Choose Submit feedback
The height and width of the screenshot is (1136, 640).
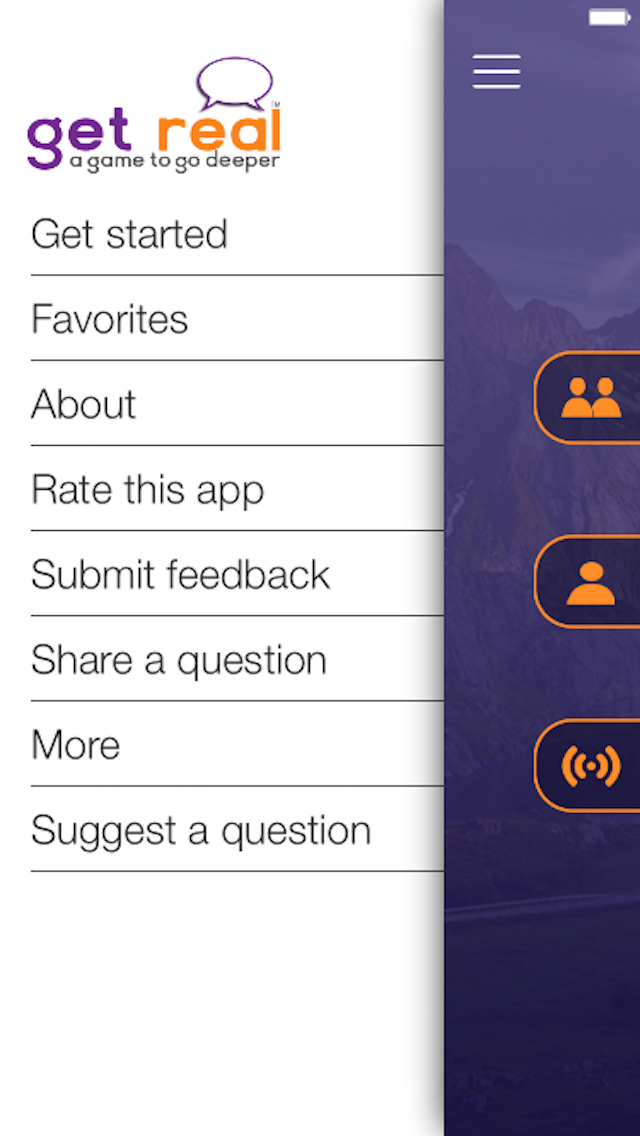[x=181, y=575]
